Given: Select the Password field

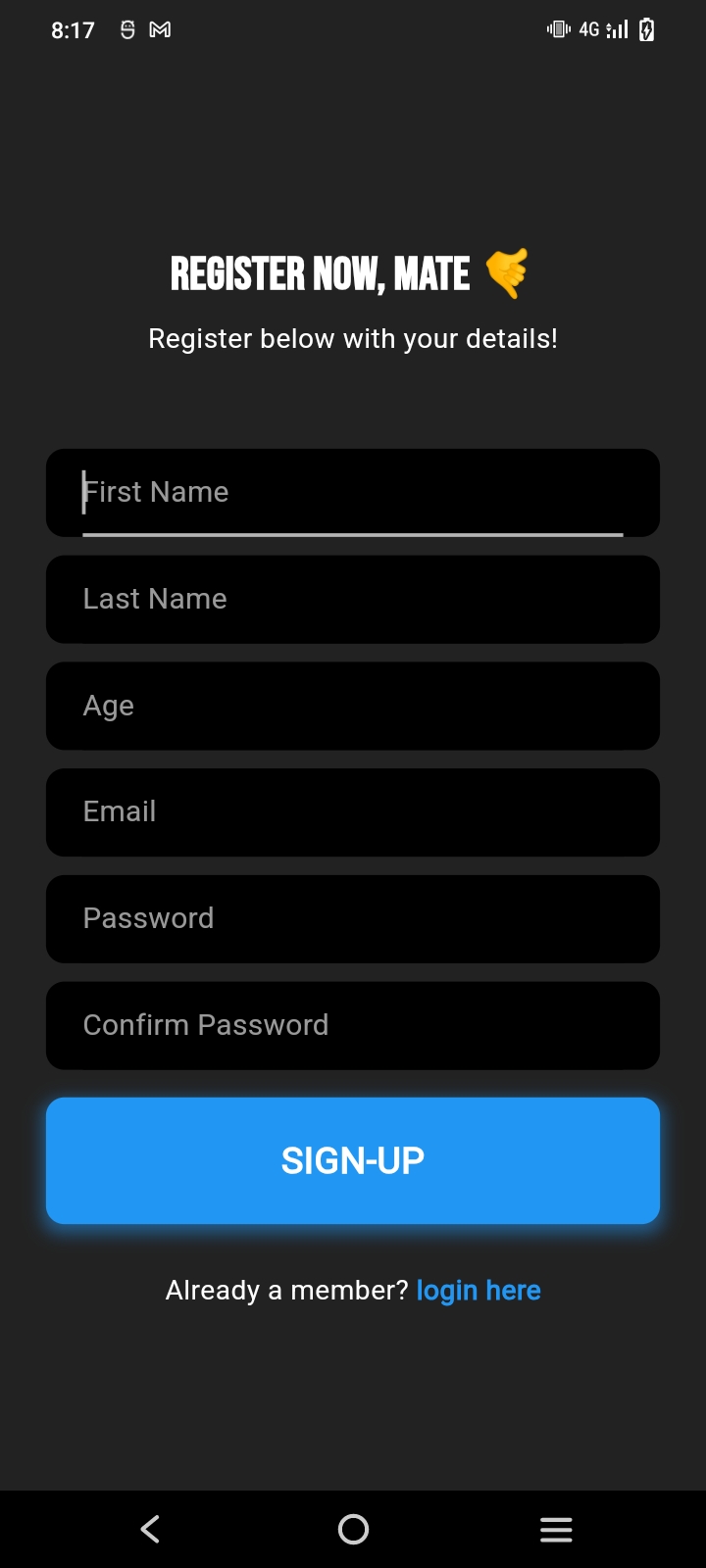Looking at the screenshot, I should pos(353,919).
